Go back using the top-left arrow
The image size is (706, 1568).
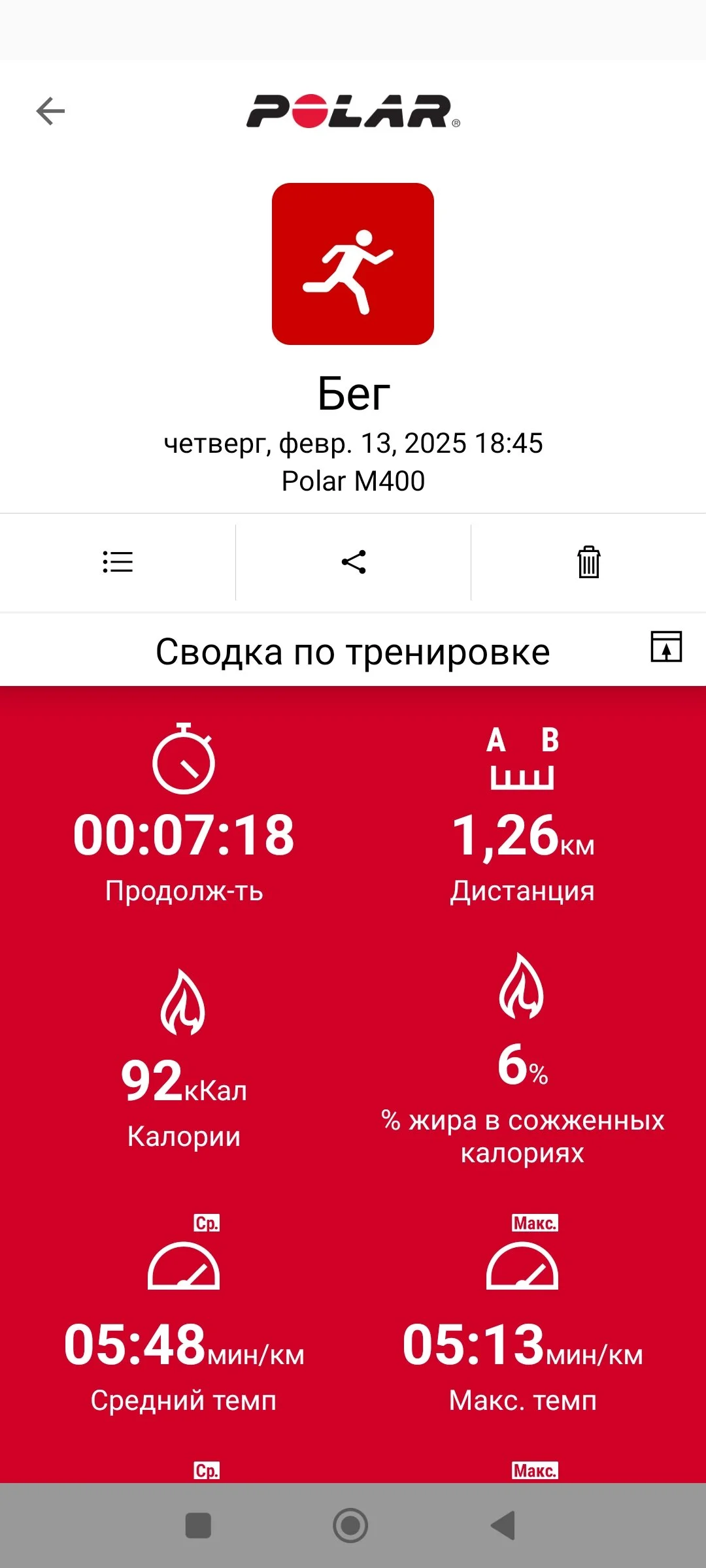(x=50, y=111)
